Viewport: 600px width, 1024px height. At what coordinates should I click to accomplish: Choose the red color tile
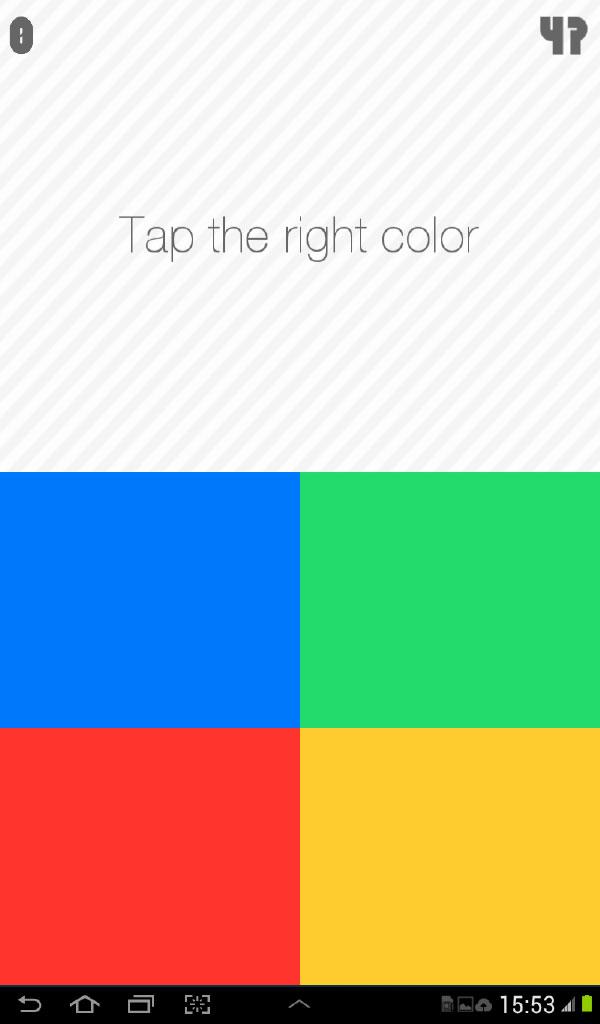(150, 856)
